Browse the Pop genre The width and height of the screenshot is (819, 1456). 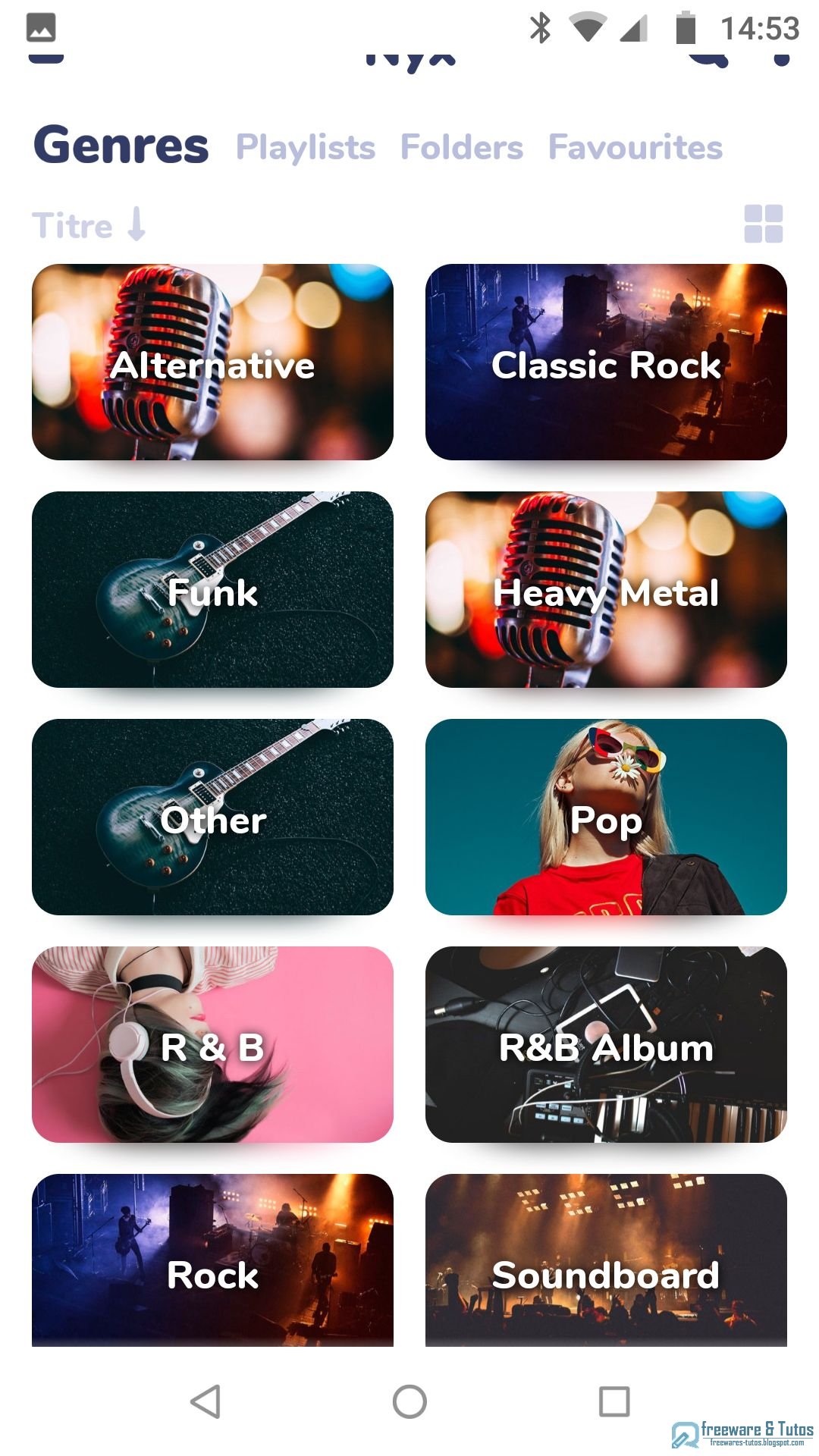coord(607,820)
